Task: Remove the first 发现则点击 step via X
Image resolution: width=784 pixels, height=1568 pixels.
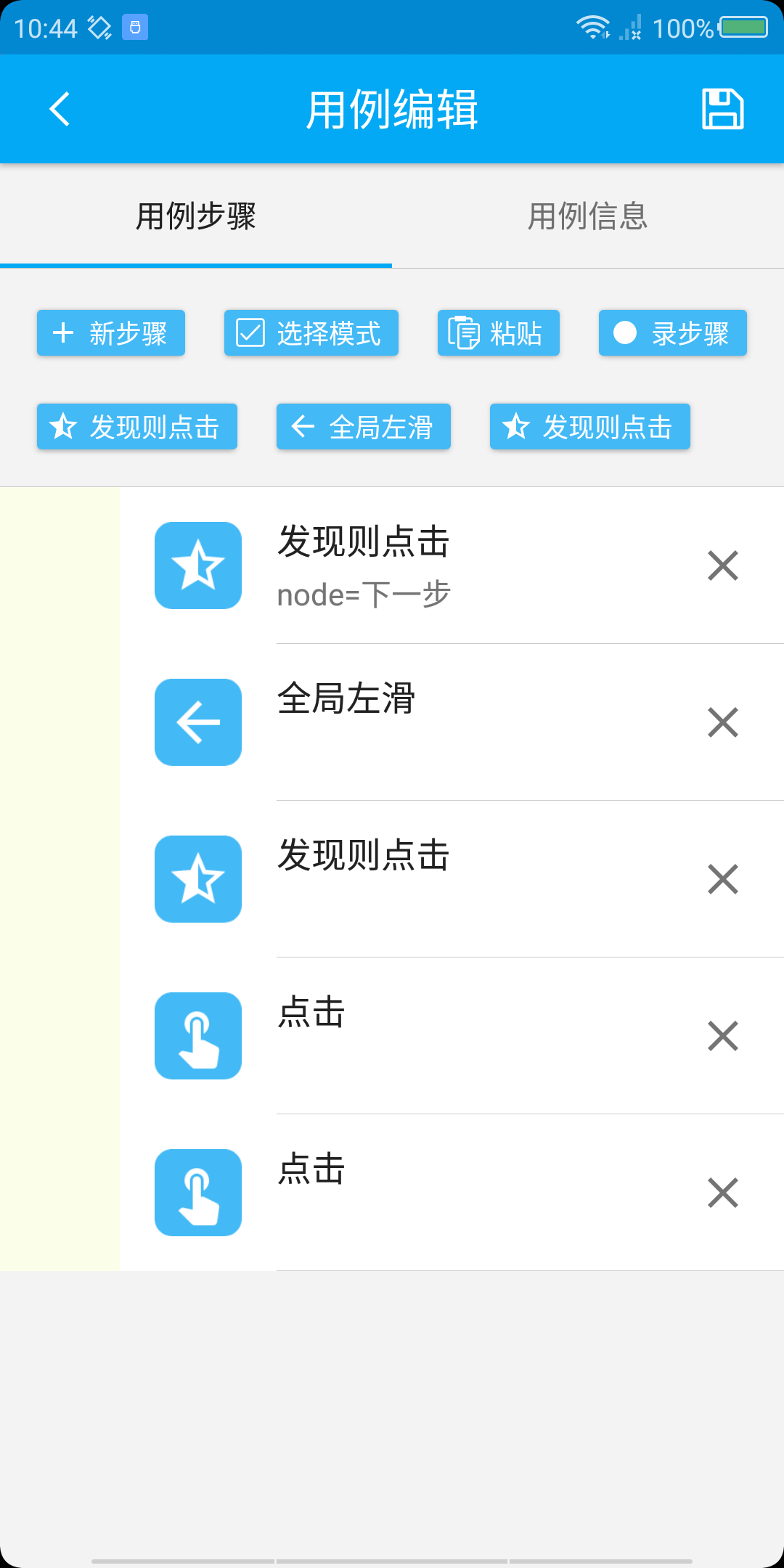Action: 723,565
